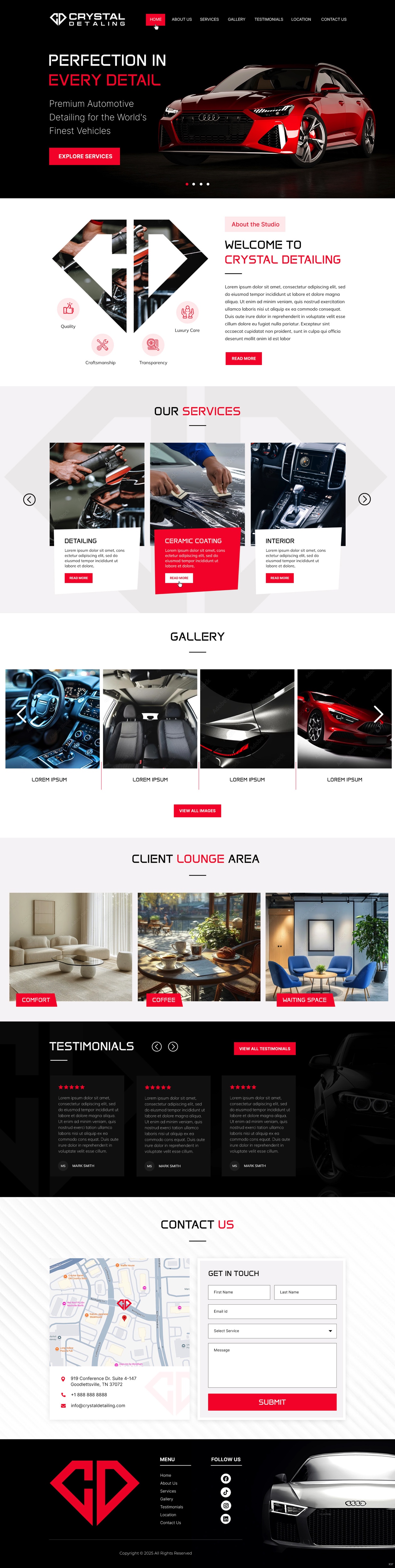This screenshot has height=1568, width=395.
Task: Show next testimonial with right arrow
Action: click(173, 1046)
